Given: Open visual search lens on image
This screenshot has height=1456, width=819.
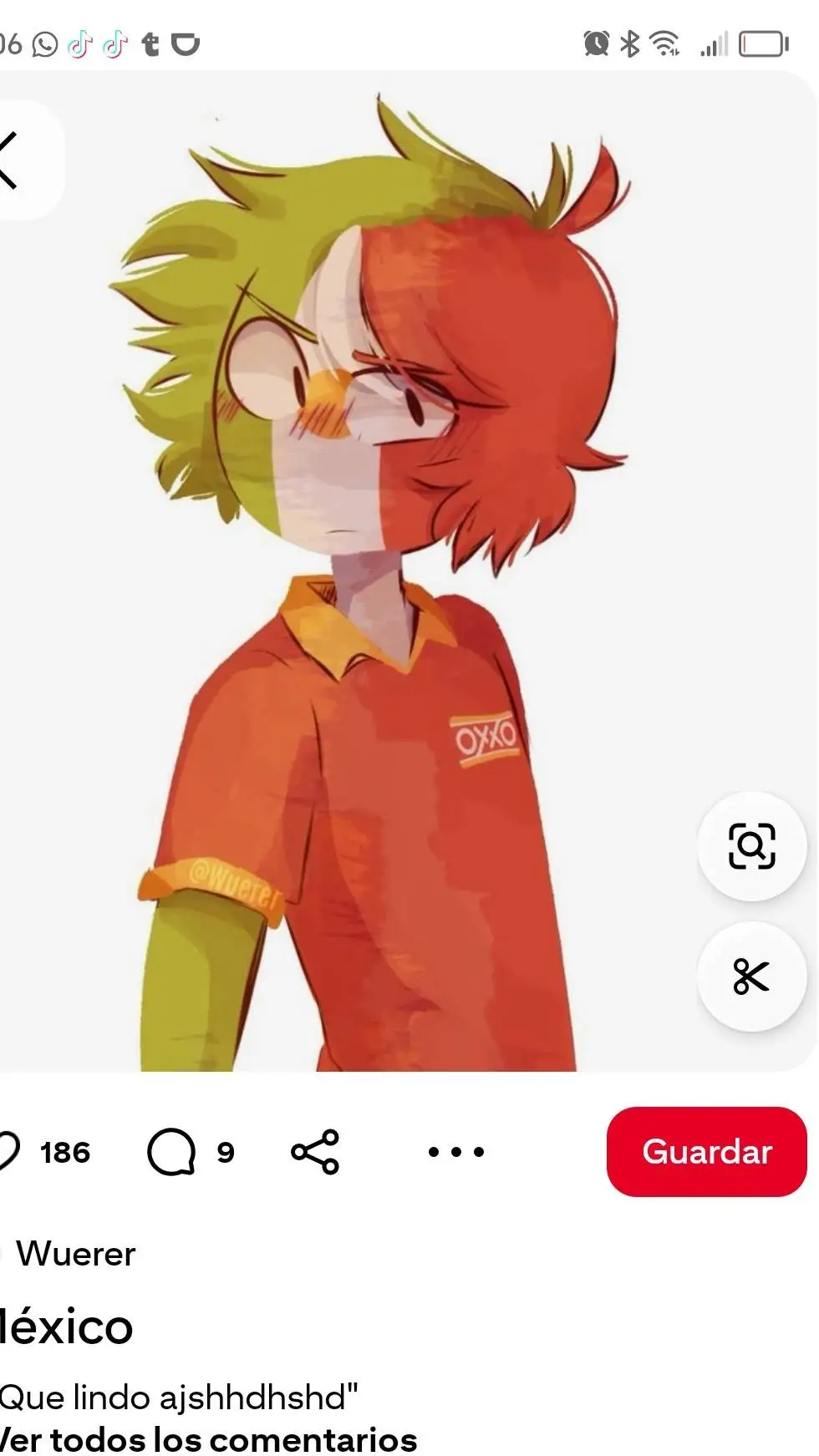Looking at the screenshot, I should [751, 846].
